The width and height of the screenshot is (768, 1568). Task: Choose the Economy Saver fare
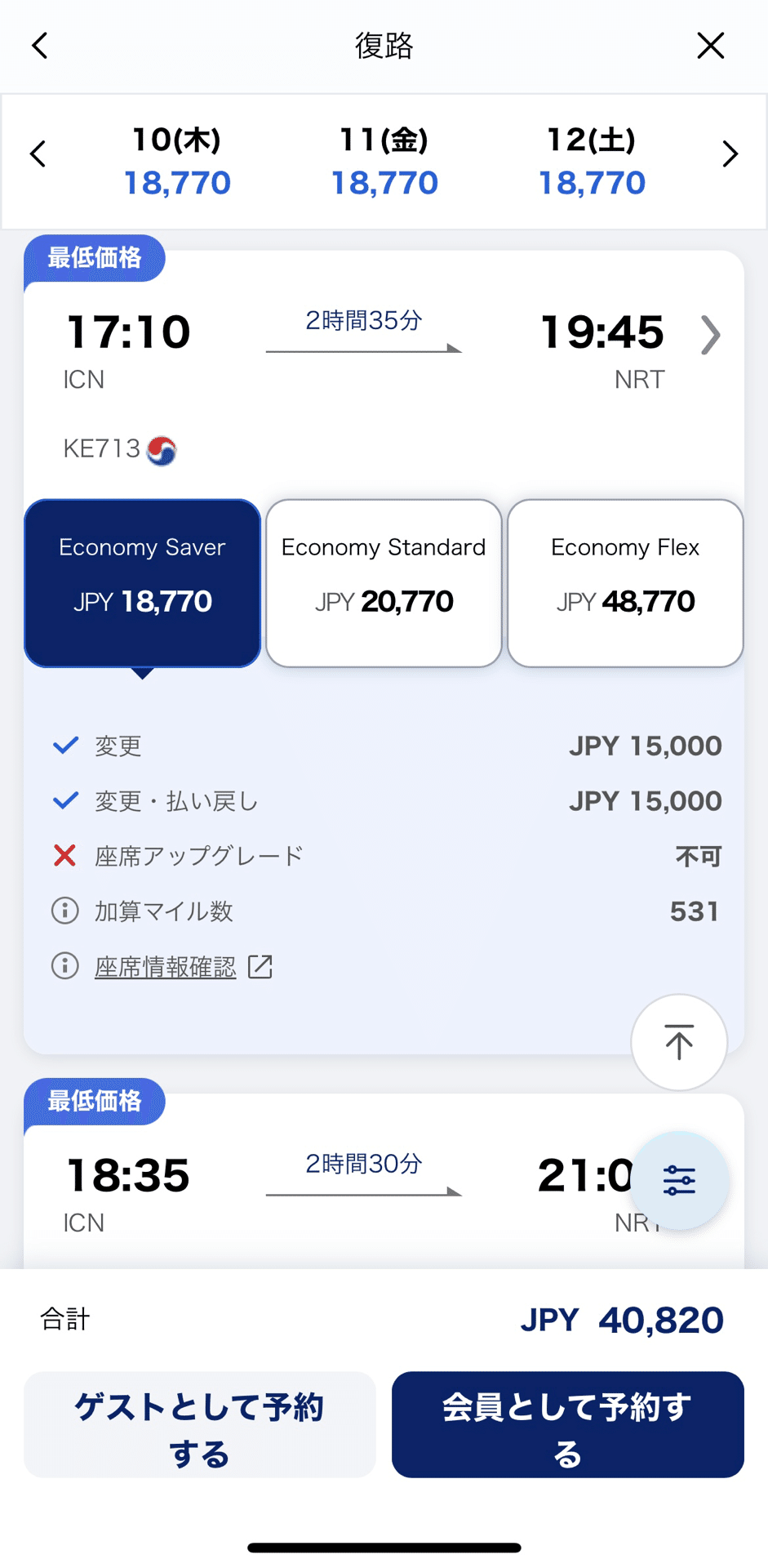point(142,583)
